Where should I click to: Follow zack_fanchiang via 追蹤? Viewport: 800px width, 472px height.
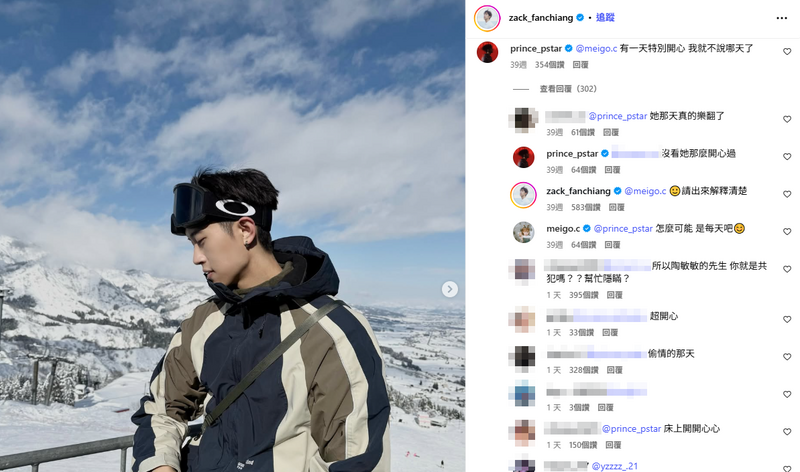[x=606, y=17]
